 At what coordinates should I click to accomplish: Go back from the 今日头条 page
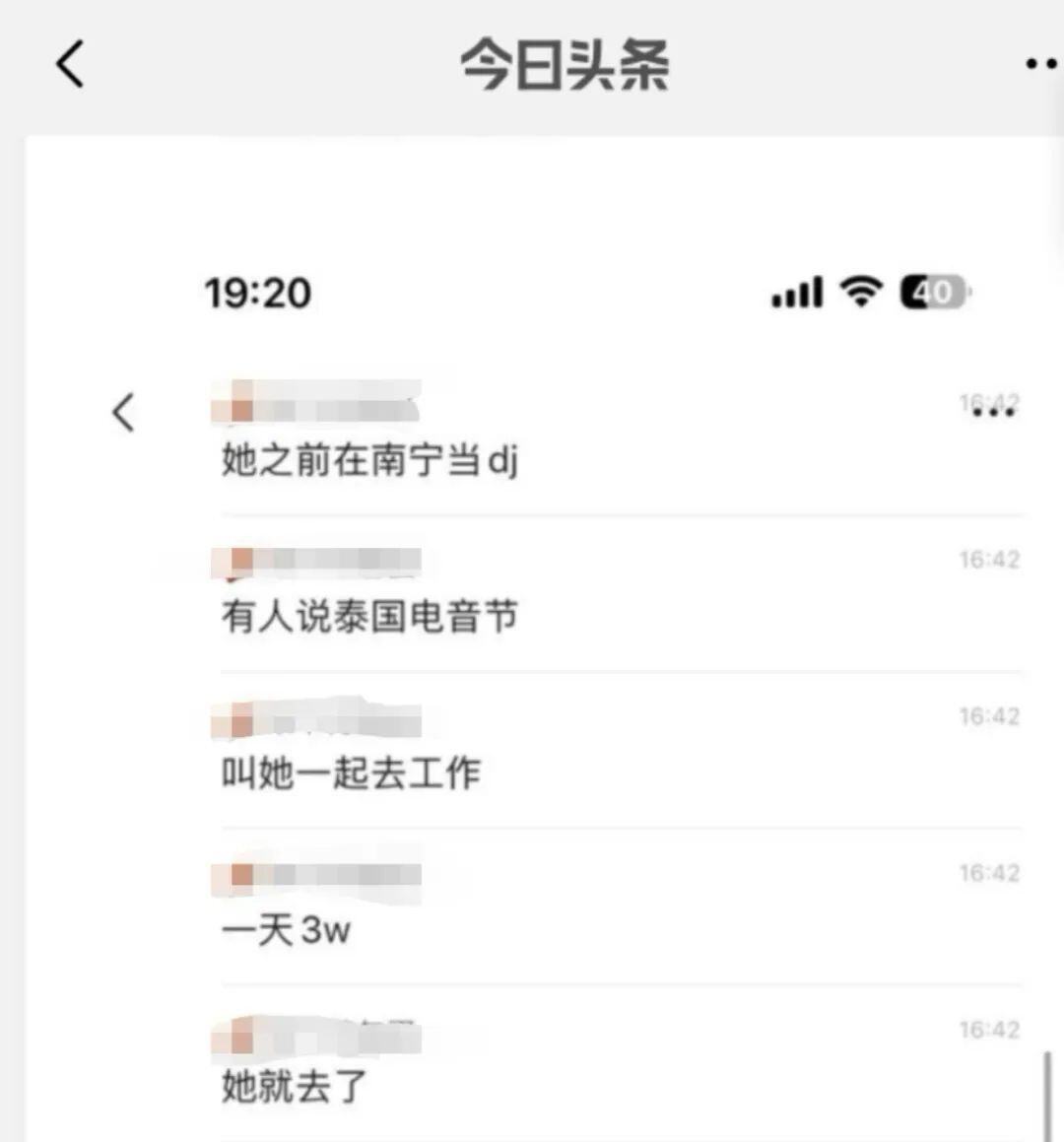coord(70,65)
